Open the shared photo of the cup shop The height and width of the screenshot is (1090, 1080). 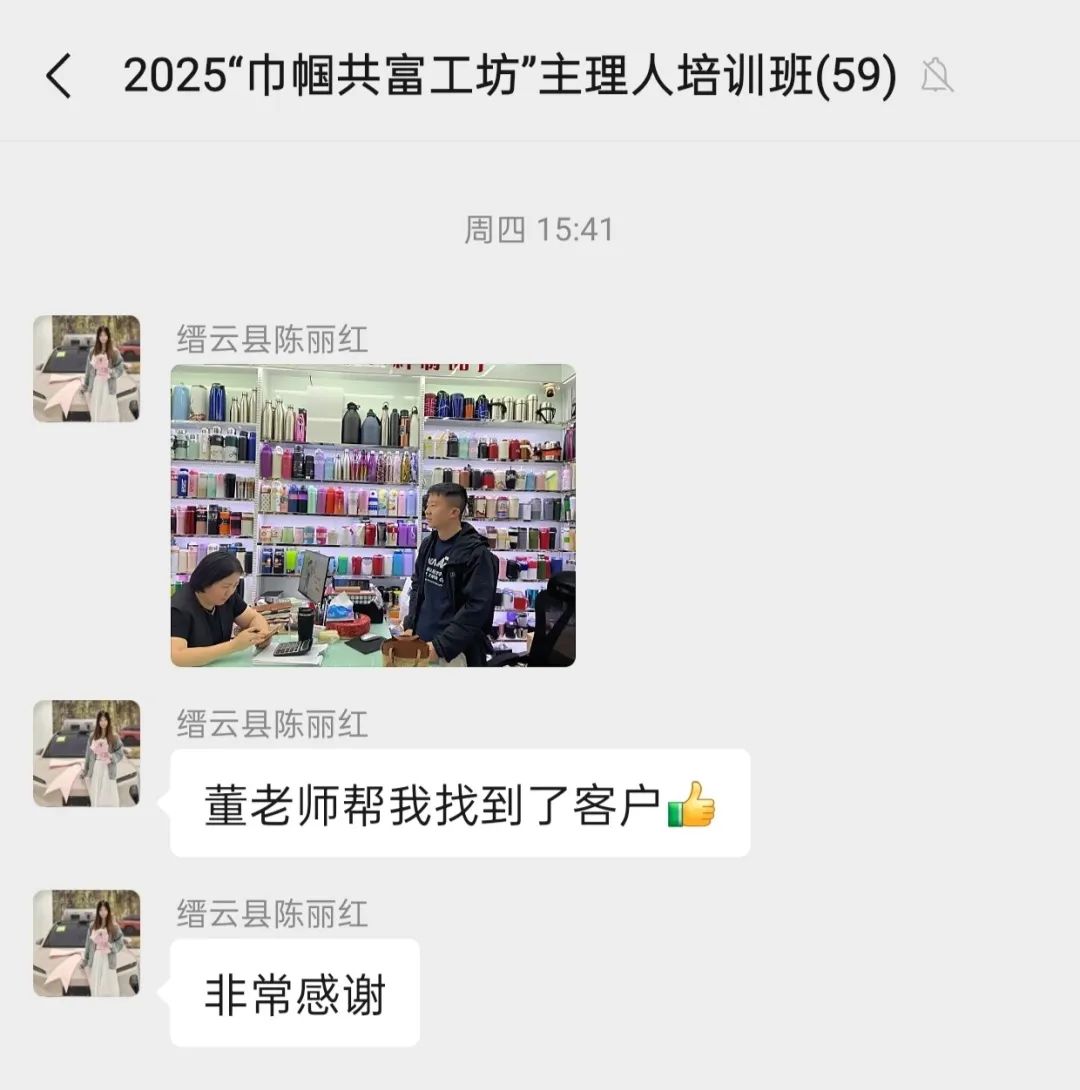tap(373, 515)
